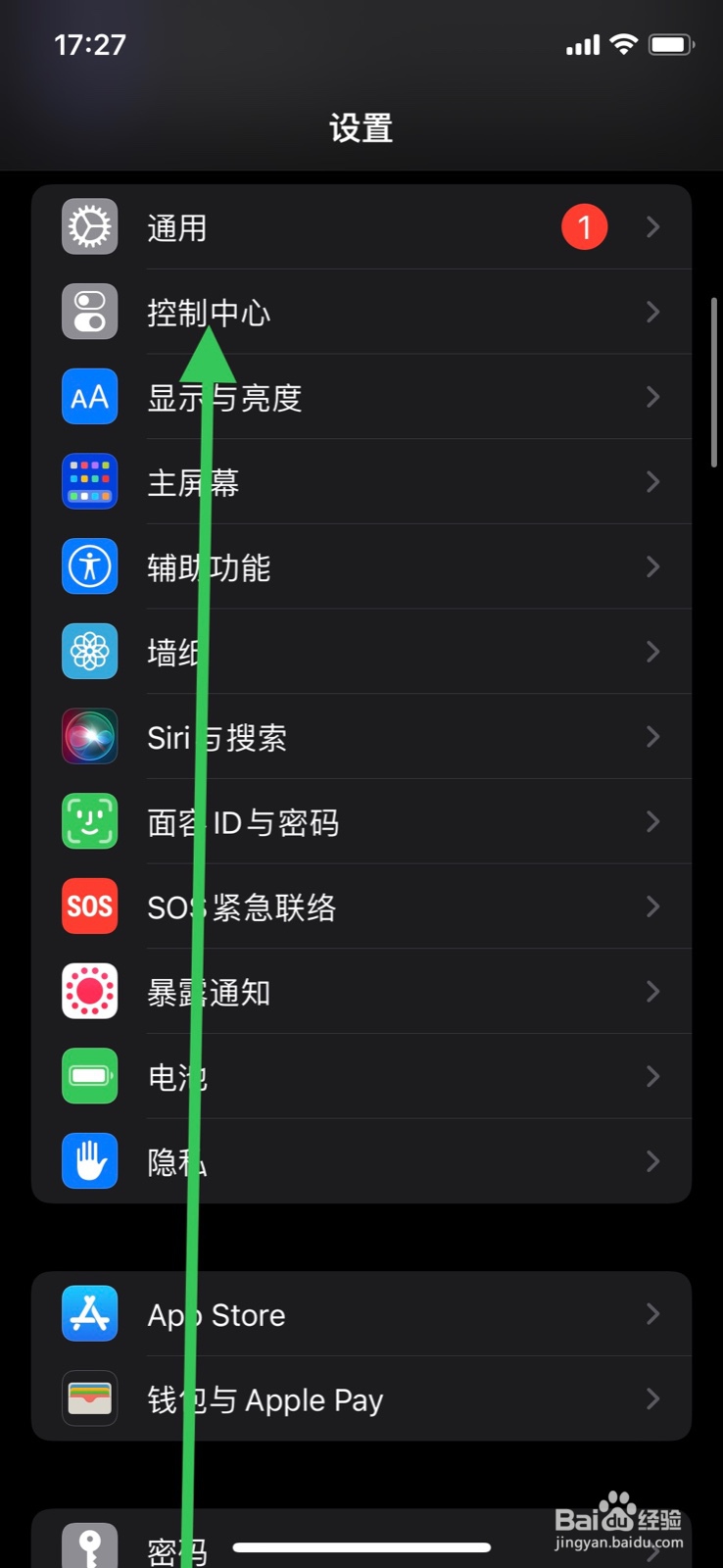Select the Wallet & Apple Pay row
Image resolution: width=723 pixels, height=1568 pixels.
point(361,1399)
